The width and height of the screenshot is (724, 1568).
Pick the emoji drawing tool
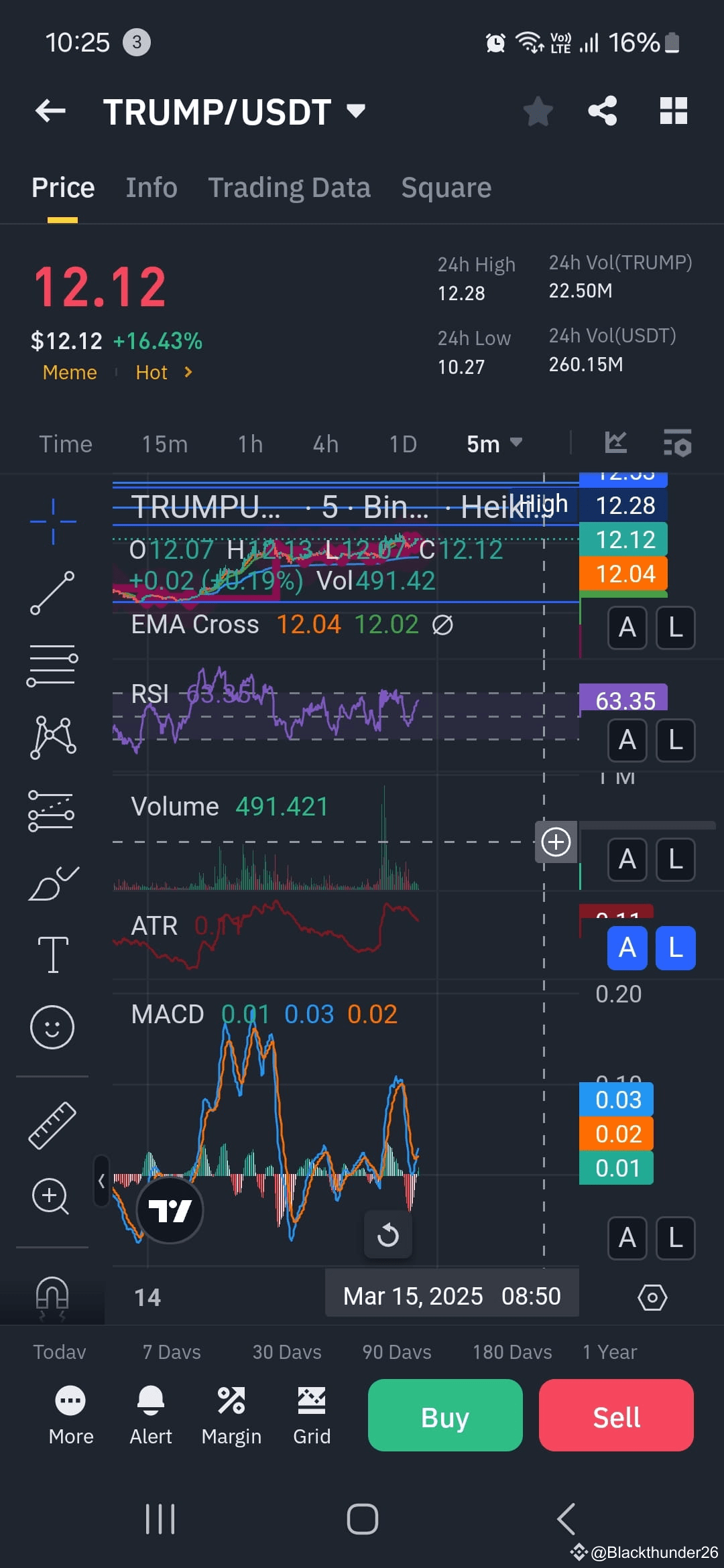click(53, 1027)
